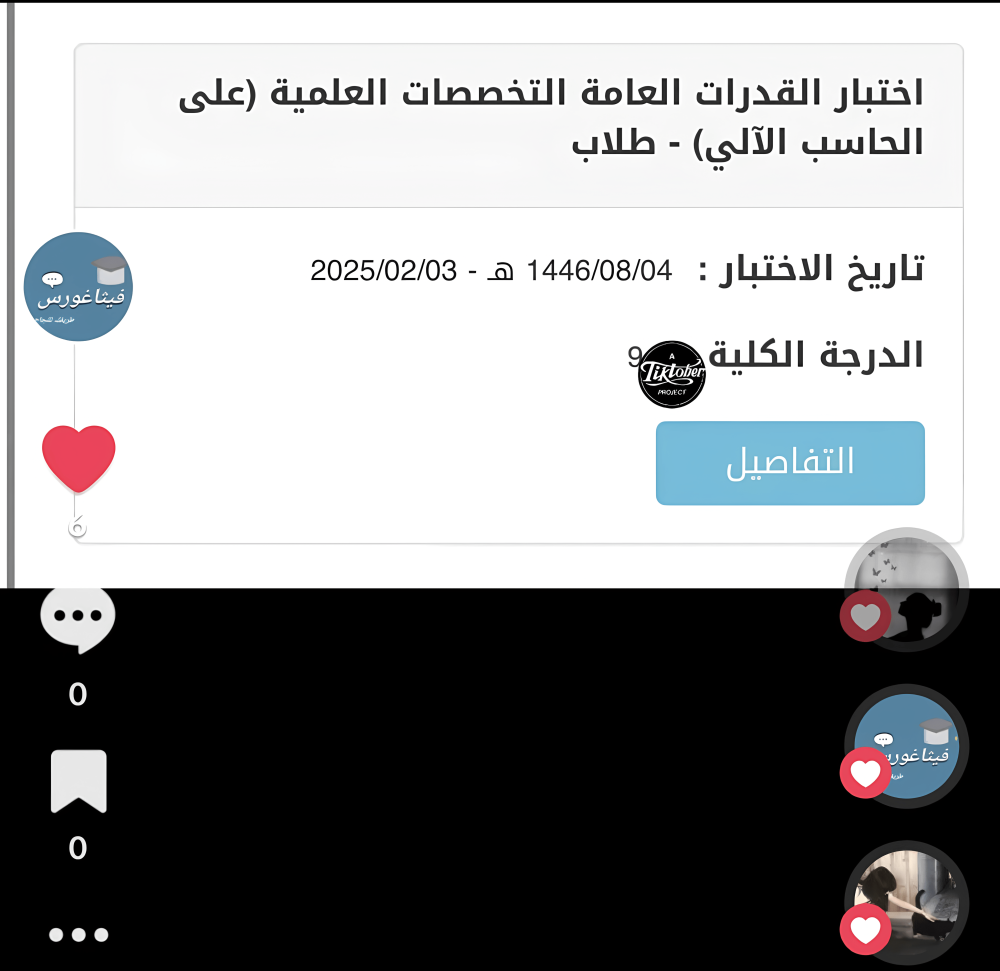The height and width of the screenshot is (971, 1000).
Task: Like this post with the red heart
Action: click(79, 458)
